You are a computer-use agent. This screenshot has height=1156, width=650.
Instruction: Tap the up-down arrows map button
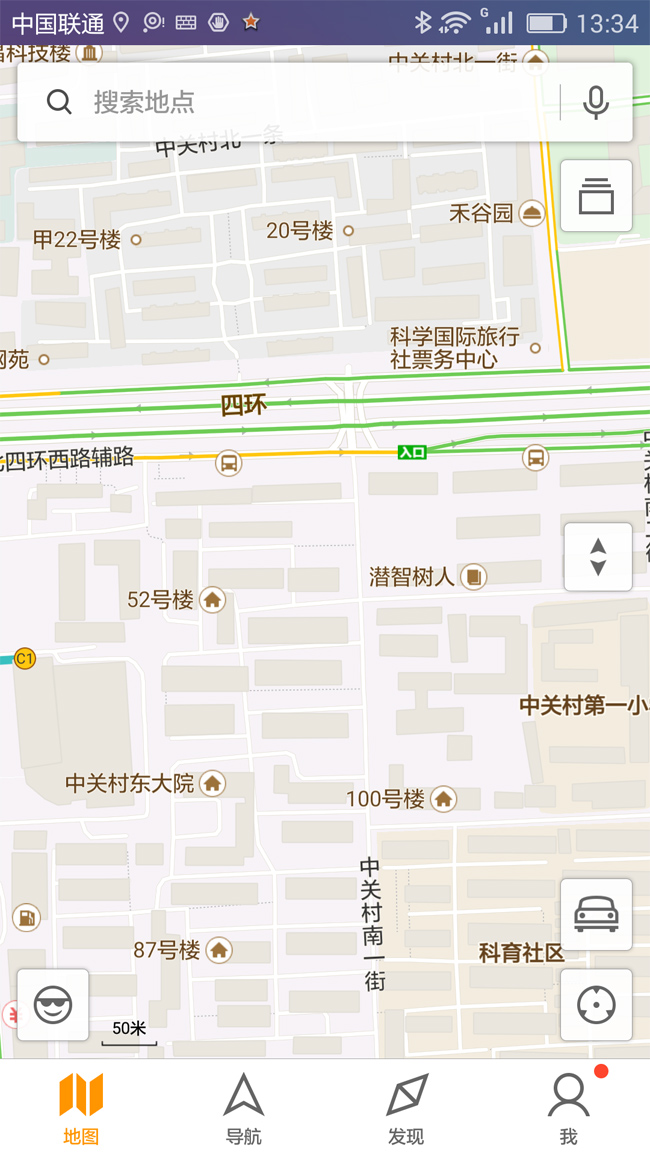[x=598, y=557]
